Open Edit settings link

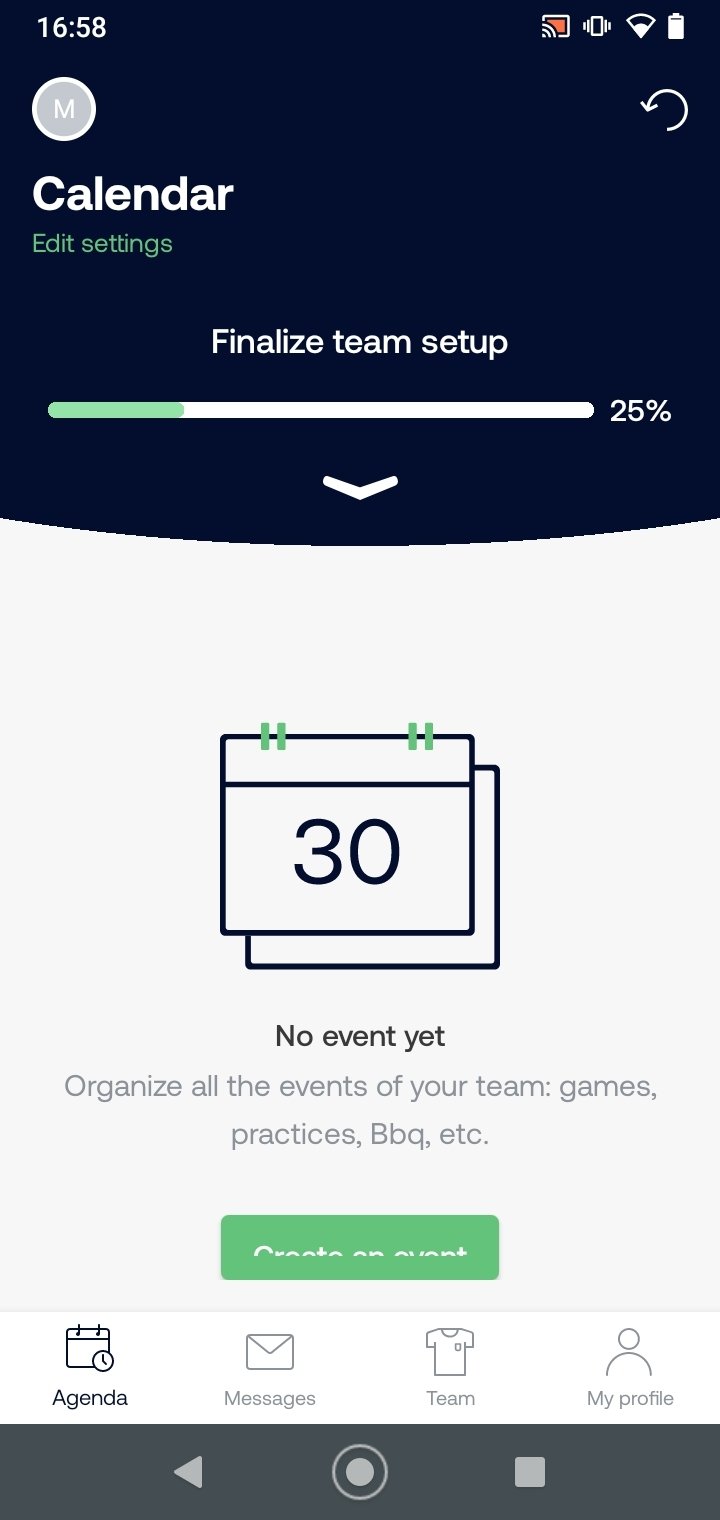tap(102, 244)
